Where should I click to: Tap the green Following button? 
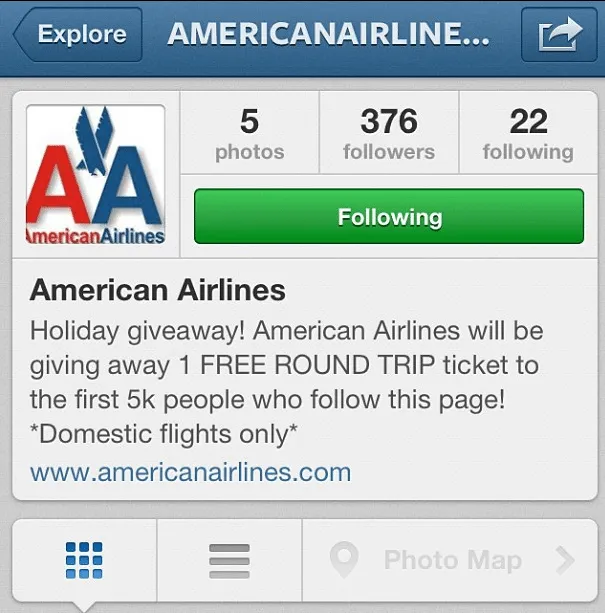coord(389,217)
